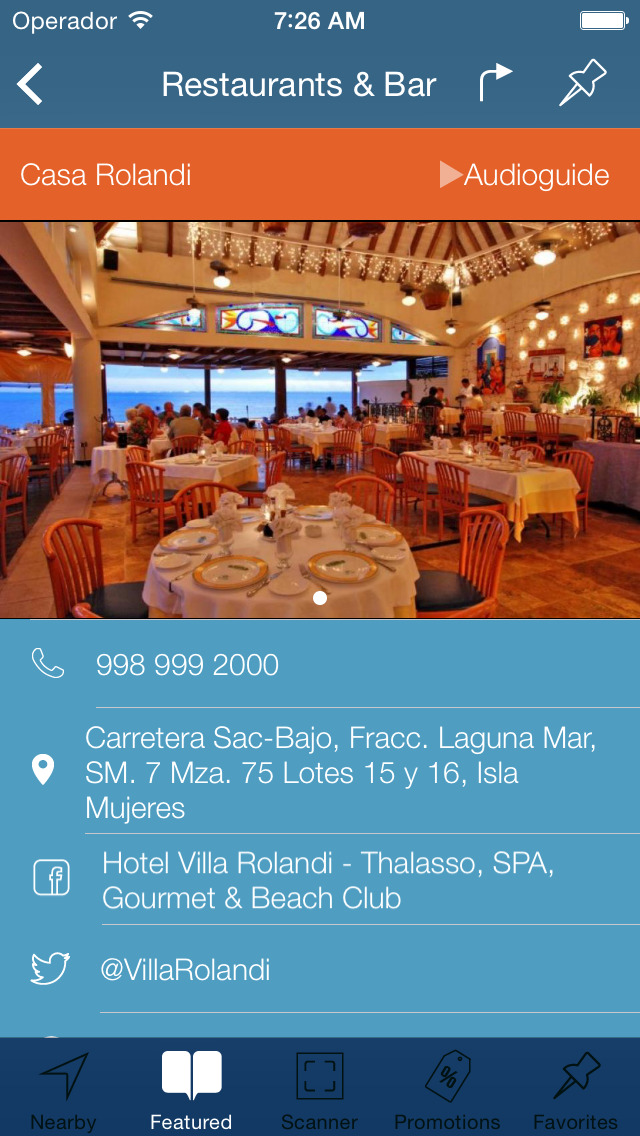Image resolution: width=640 pixels, height=1136 pixels.
Task: Go back from Restaurants & Bar
Action: [30, 85]
